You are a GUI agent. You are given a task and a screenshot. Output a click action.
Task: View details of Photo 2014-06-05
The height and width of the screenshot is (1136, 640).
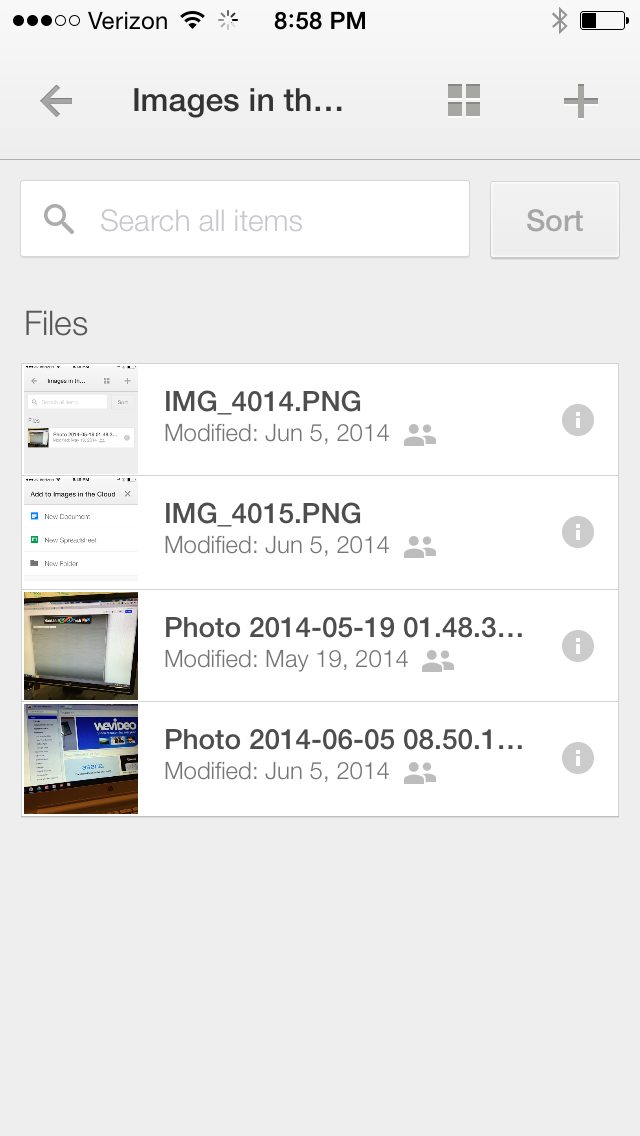pyautogui.click(x=578, y=758)
